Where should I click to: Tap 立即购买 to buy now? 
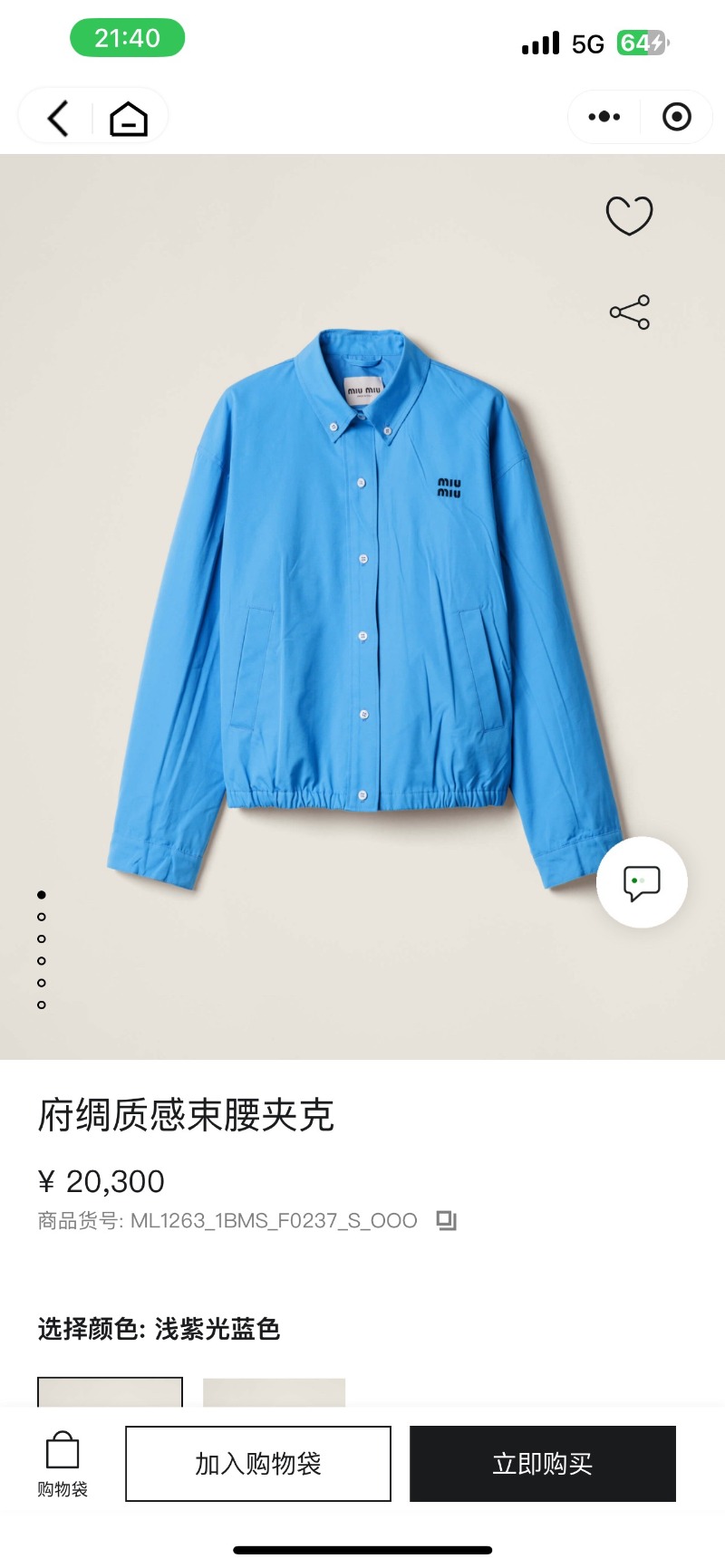point(542,1463)
